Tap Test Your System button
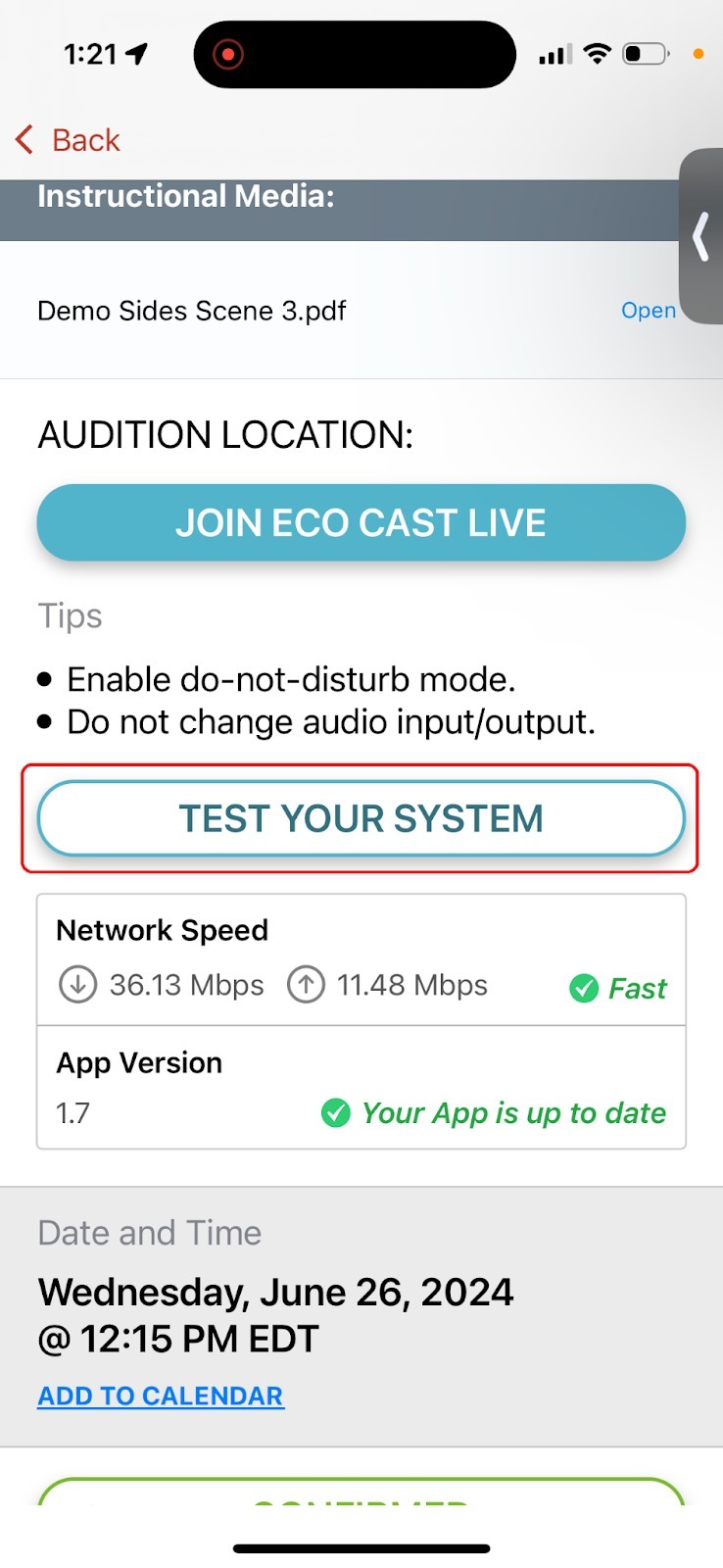The height and width of the screenshot is (1568, 723). tap(361, 818)
